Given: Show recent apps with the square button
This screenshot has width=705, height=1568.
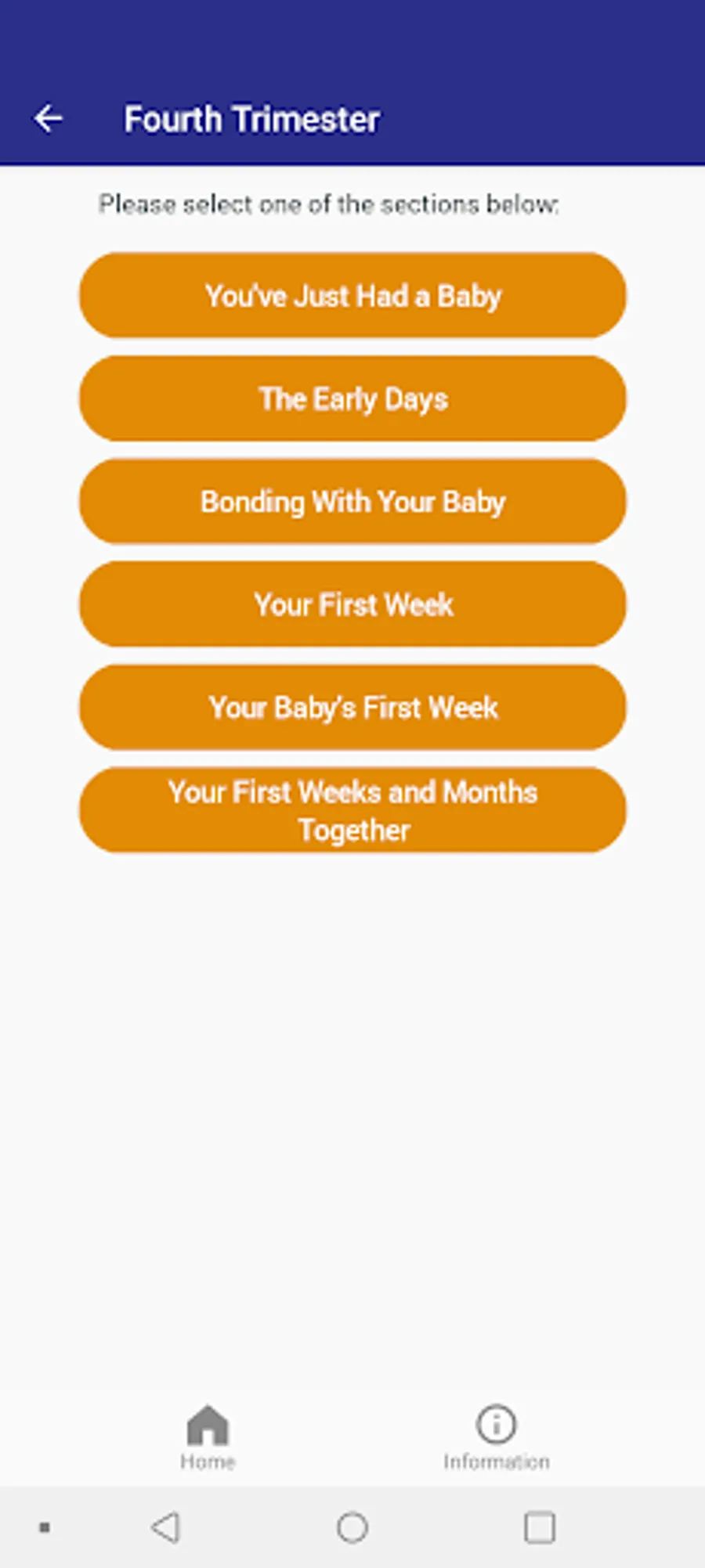Looking at the screenshot, I should coord(539,1527).
